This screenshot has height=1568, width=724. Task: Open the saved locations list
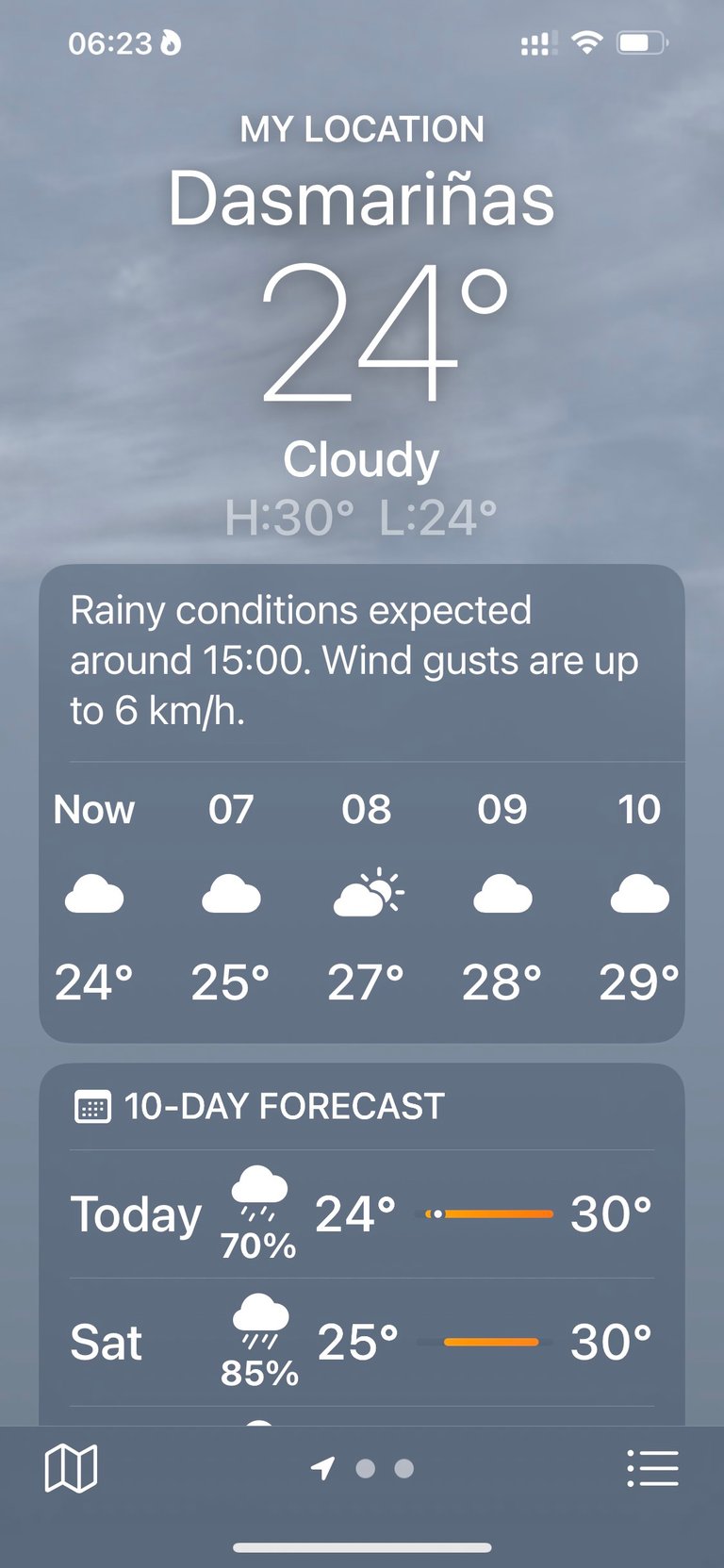(x=652, y=1468)
